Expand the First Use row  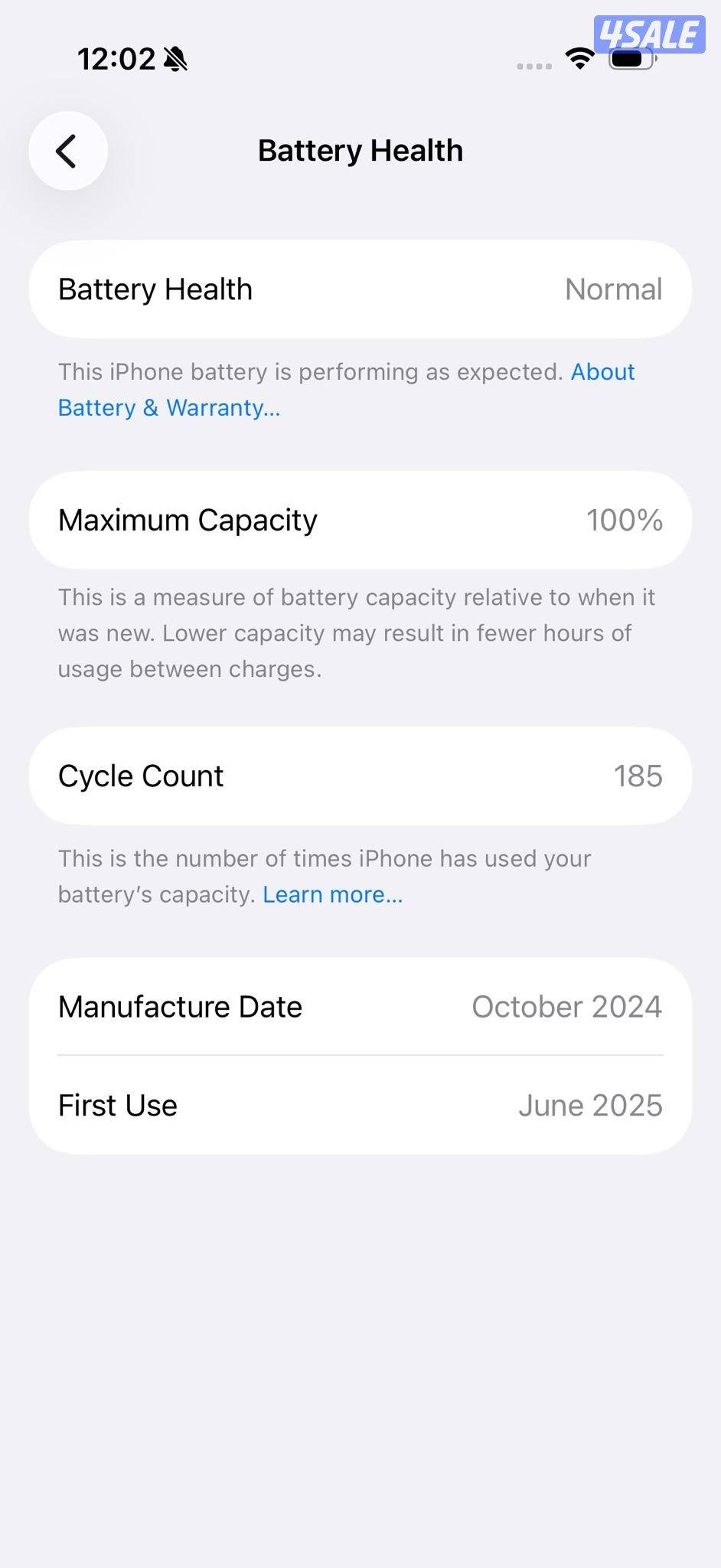tap(360, 1105)
